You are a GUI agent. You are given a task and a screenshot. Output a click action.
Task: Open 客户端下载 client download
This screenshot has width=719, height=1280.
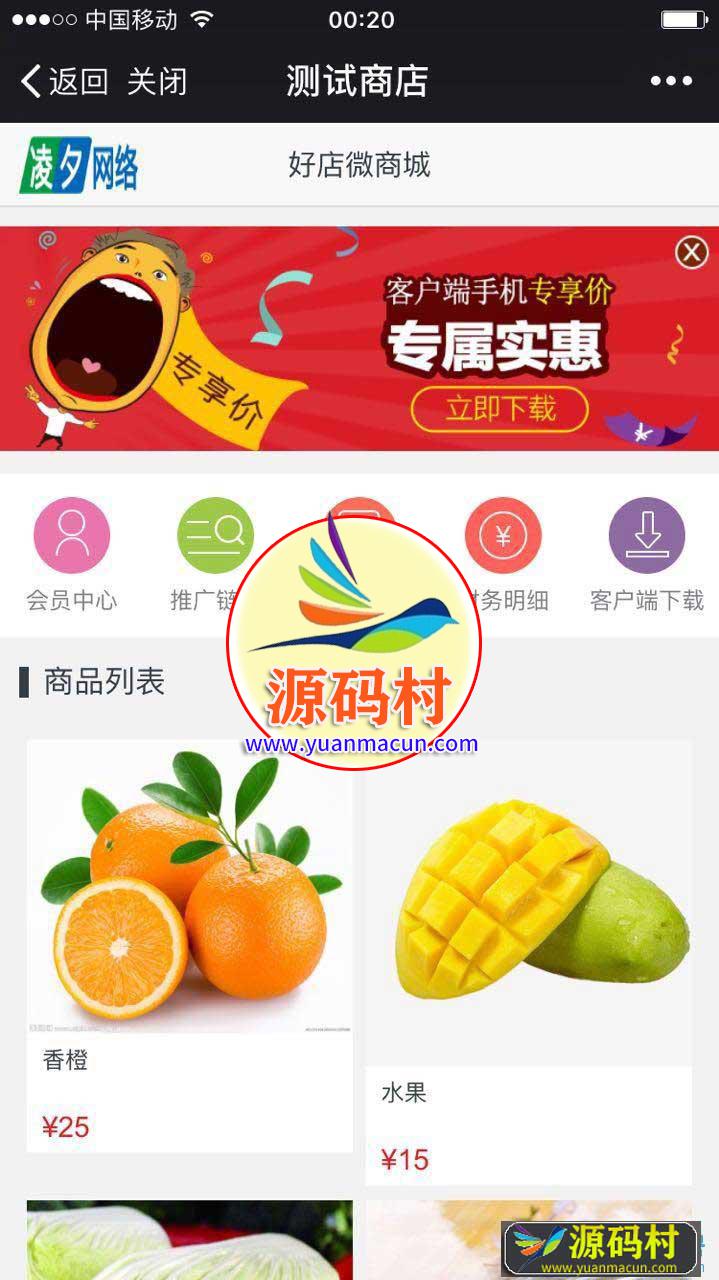tap(647, 536)
